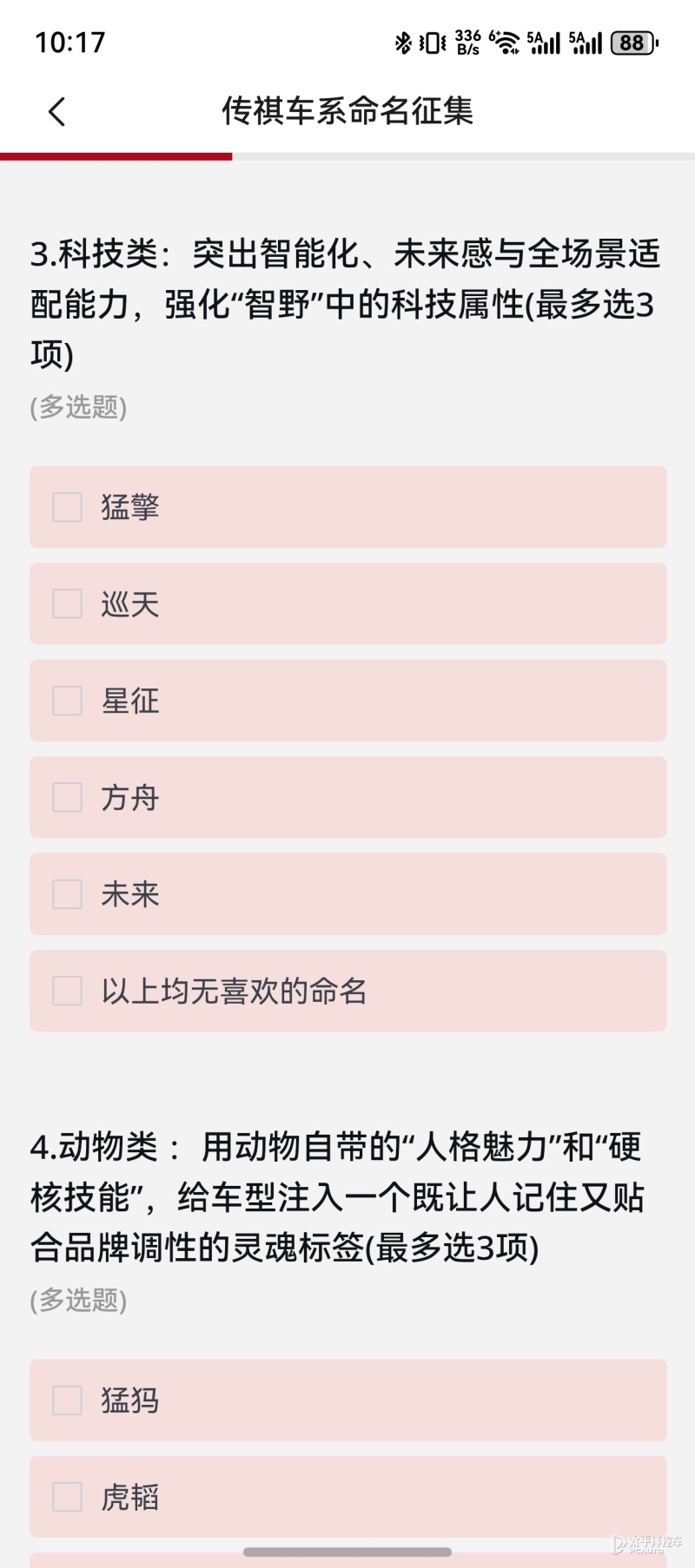Tap the first 5G signal icon
The width and height of the screenshot is (695, 1568).
[542, 42]
